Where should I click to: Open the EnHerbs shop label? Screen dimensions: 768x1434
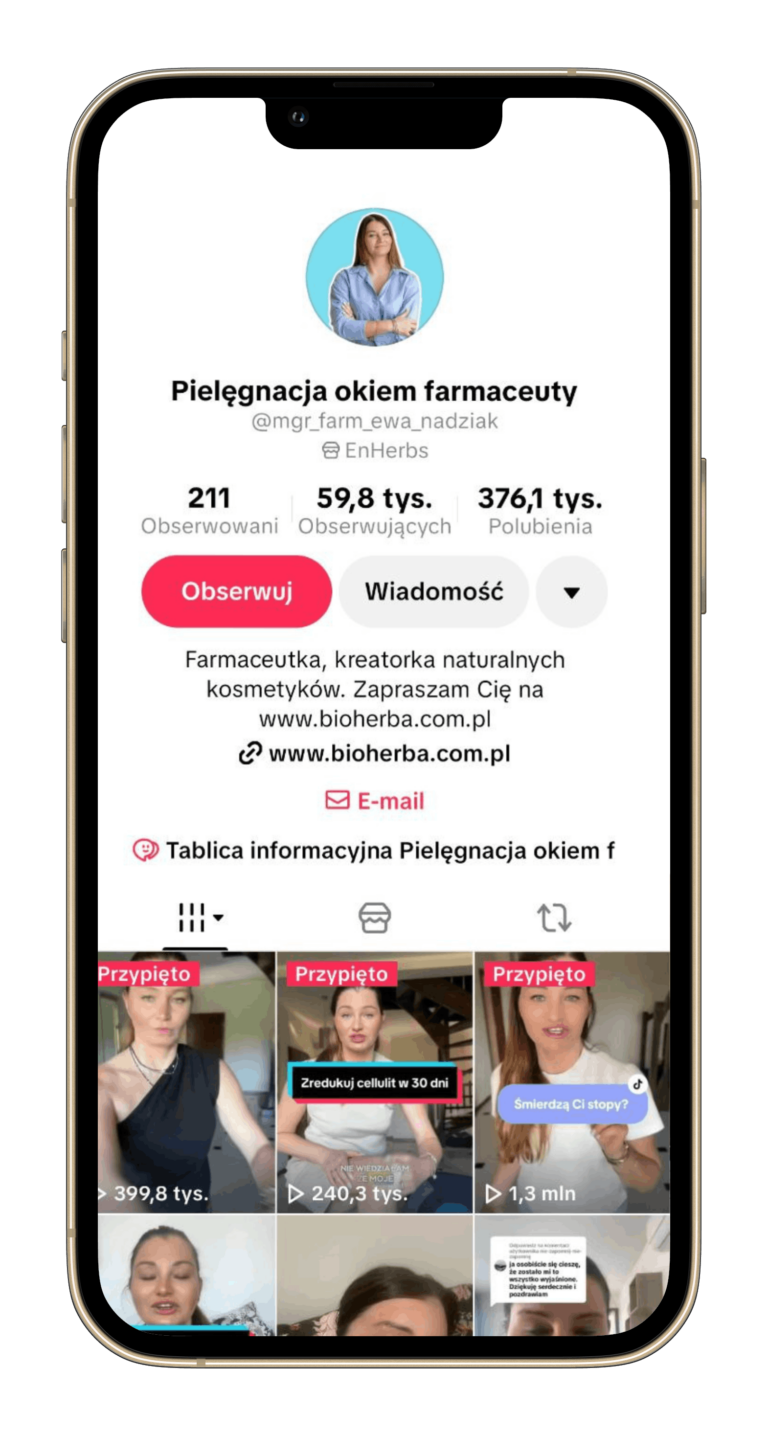click(x=375, y=451)
